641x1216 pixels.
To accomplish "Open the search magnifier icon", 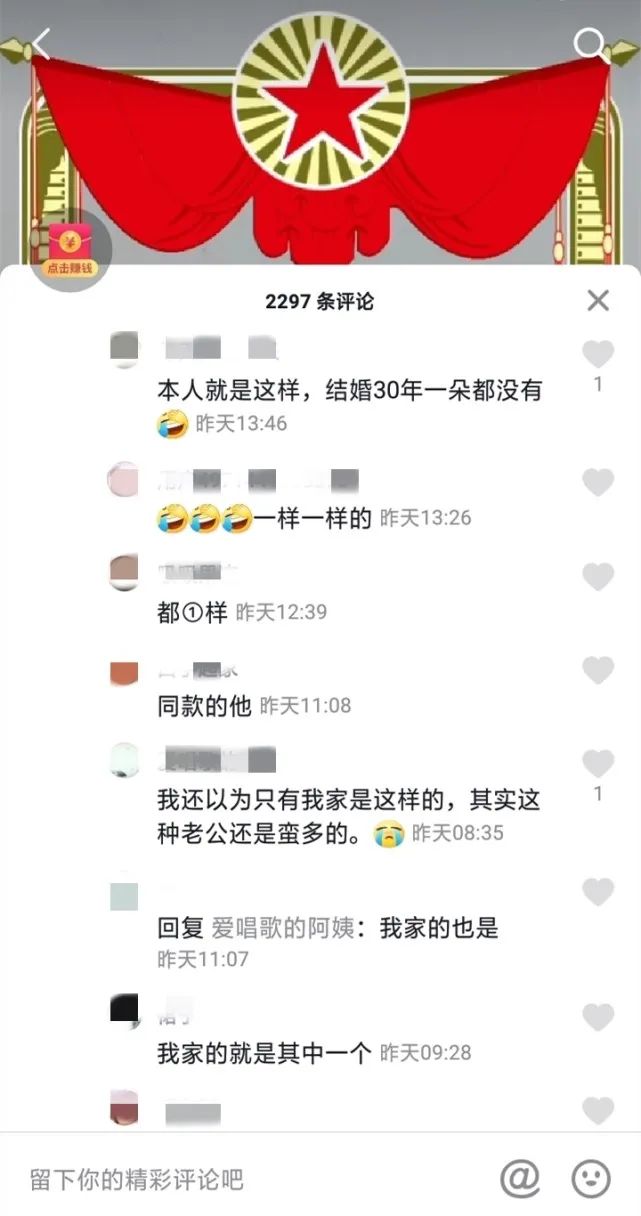I will coord(591,44).
